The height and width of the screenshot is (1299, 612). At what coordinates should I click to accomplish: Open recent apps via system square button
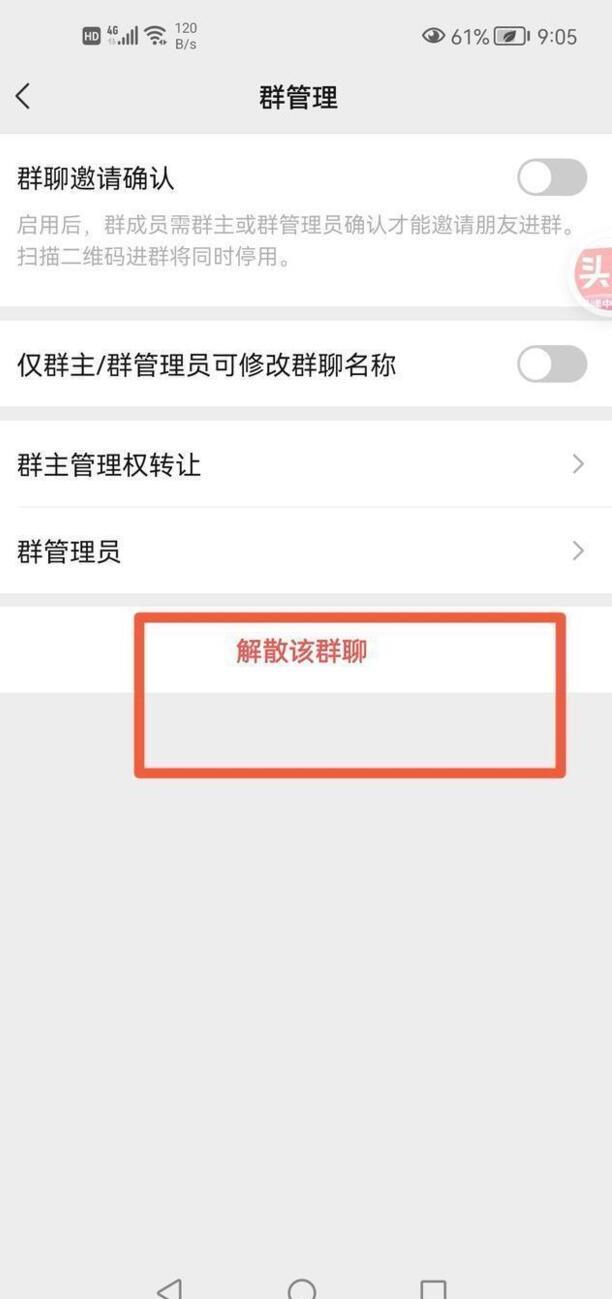pyautogui.click(x=432, y=1289)
